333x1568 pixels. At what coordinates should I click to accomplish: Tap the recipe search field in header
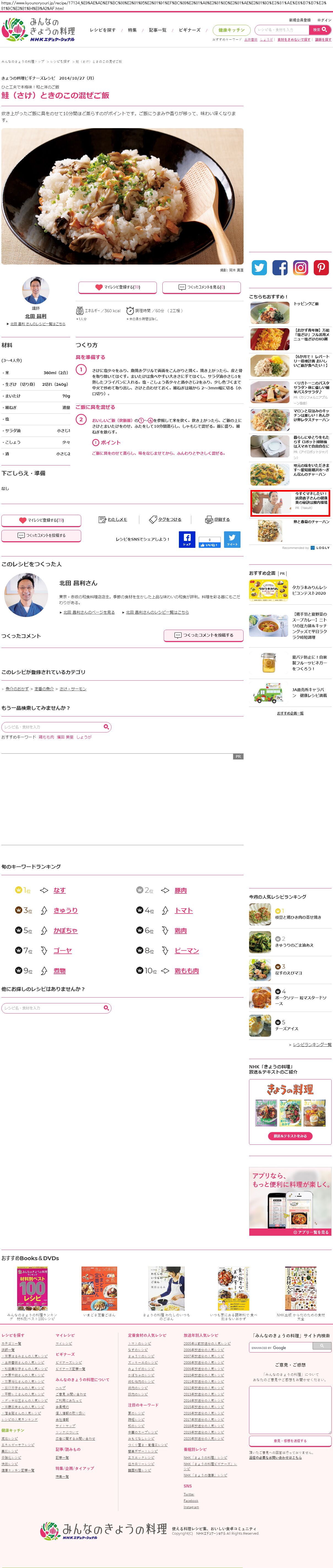(x=281, y=29)
